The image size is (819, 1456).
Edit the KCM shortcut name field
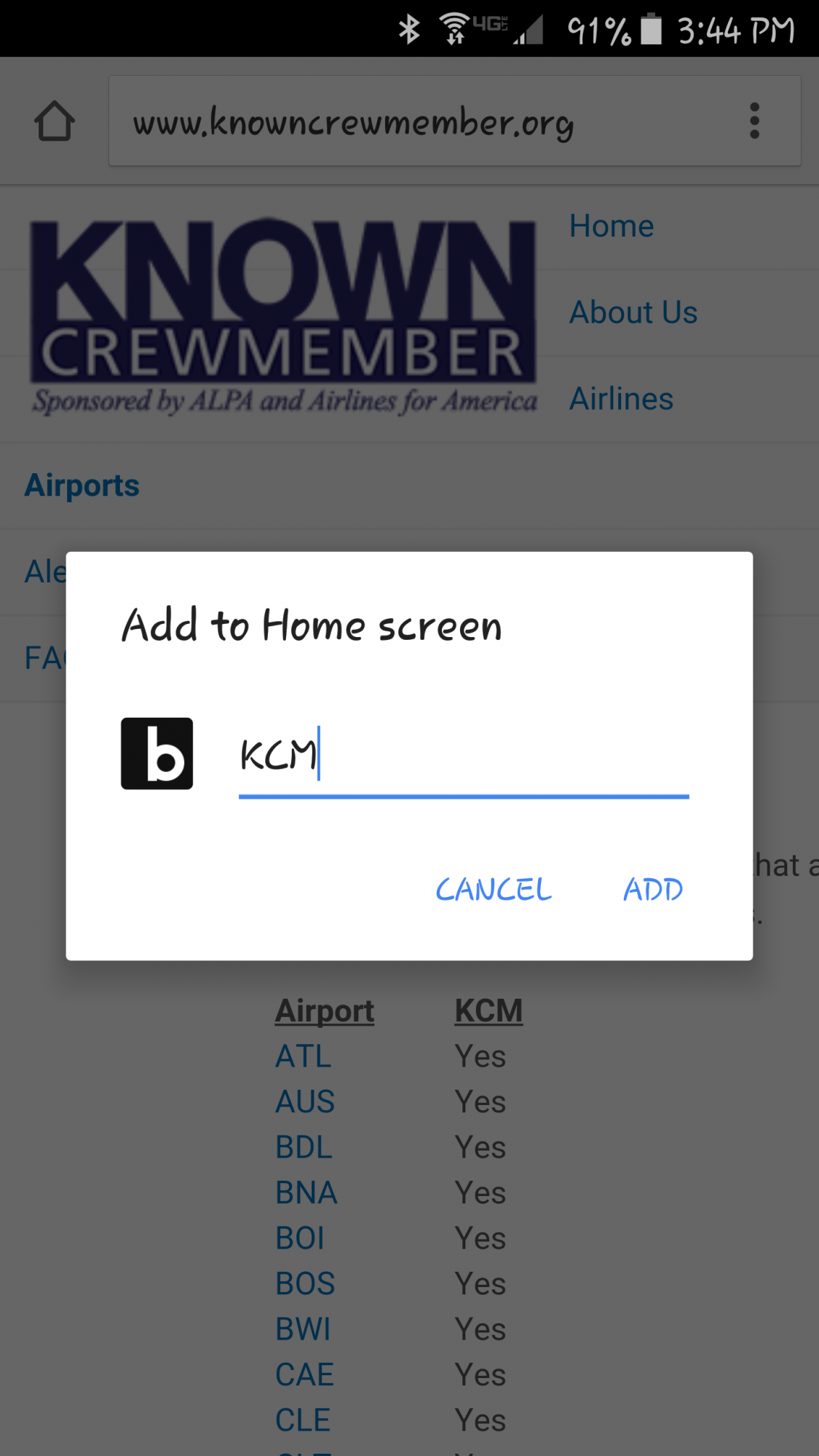463,757
